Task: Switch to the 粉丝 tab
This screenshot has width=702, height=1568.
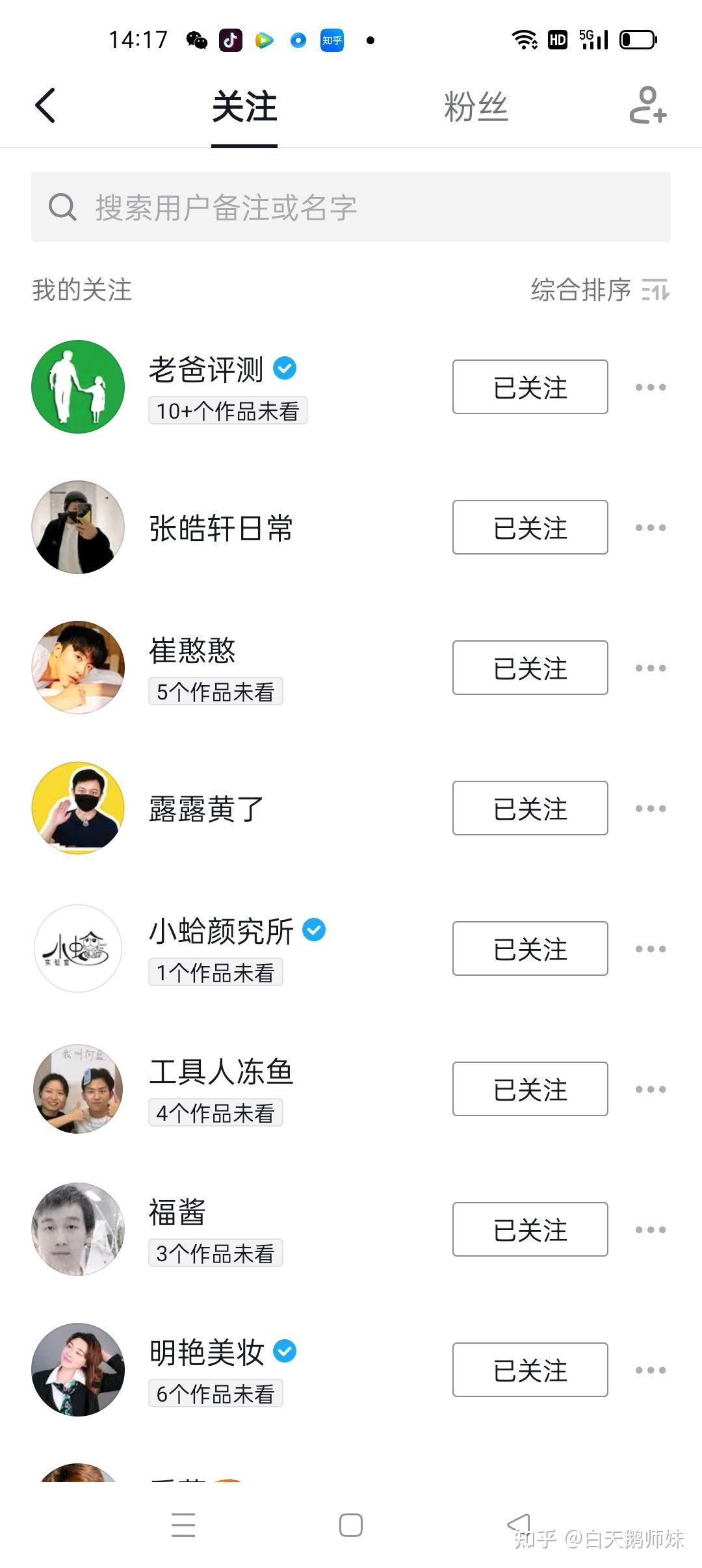Action: (475, 107)
